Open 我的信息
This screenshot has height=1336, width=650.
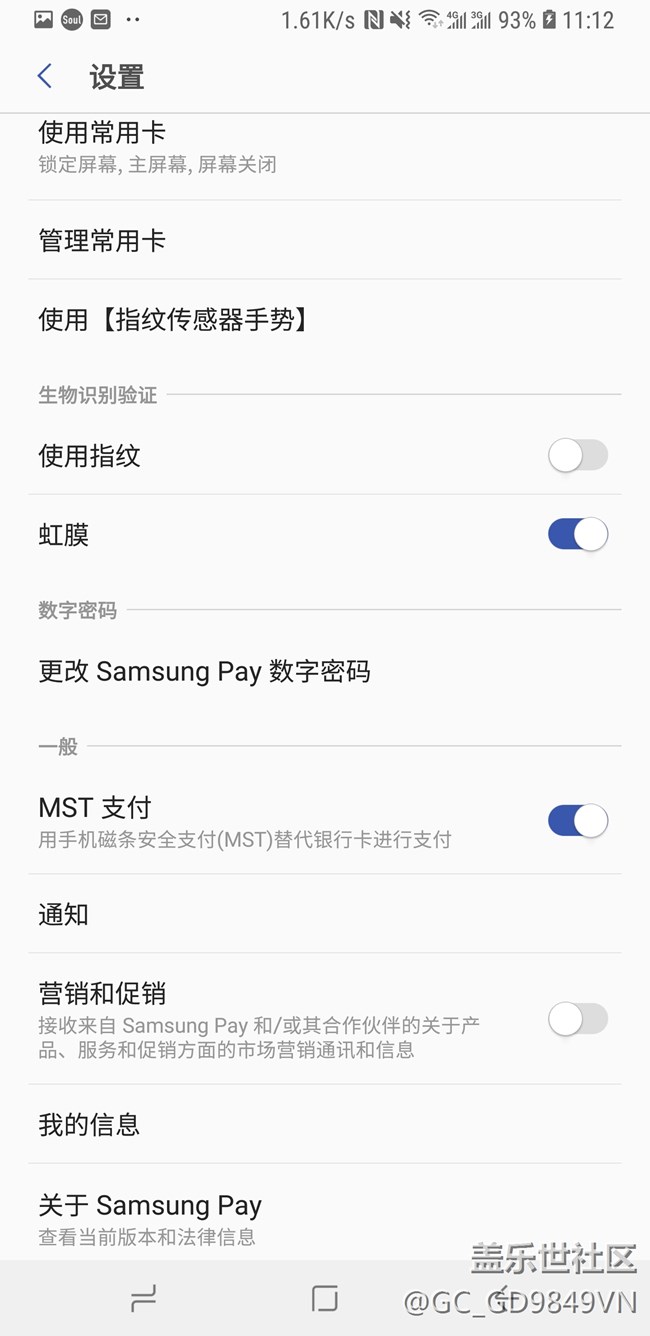click(325, 1124)
